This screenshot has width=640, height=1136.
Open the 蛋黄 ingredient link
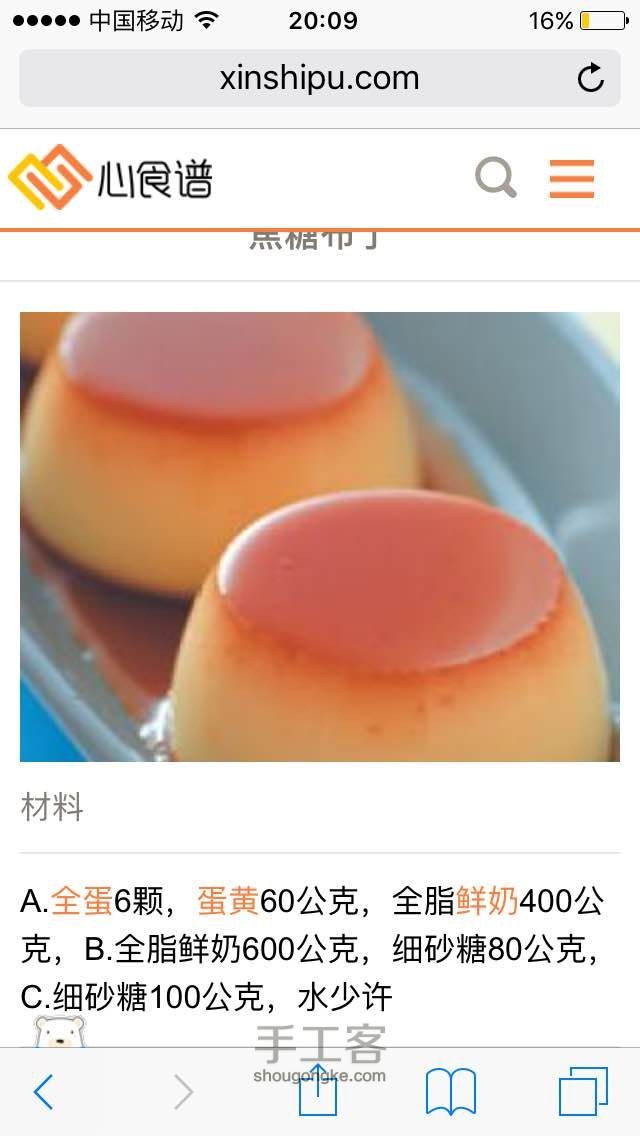(x=228, y=901)
